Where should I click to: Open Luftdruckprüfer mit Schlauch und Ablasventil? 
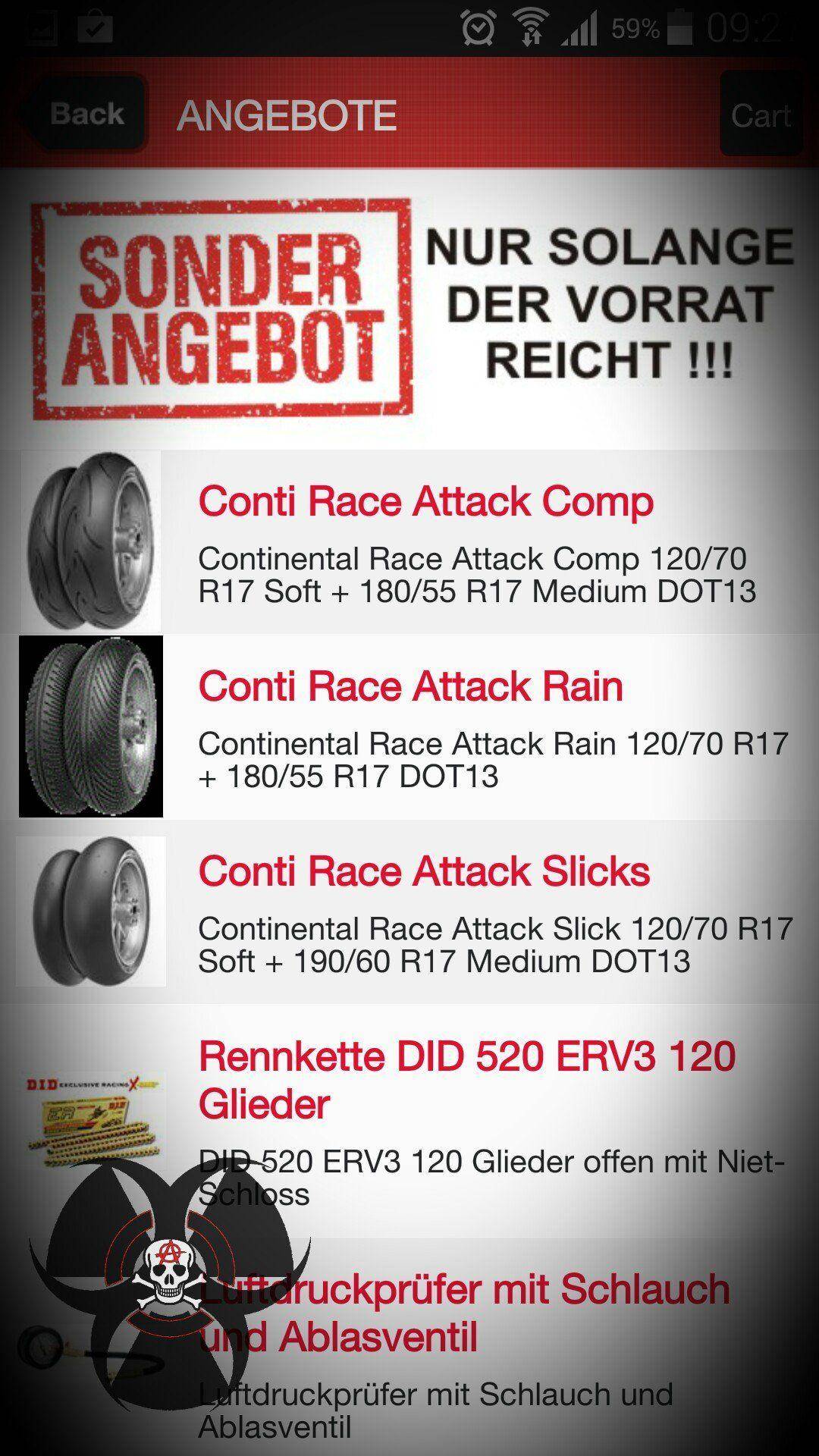(x=464, y=1313)
